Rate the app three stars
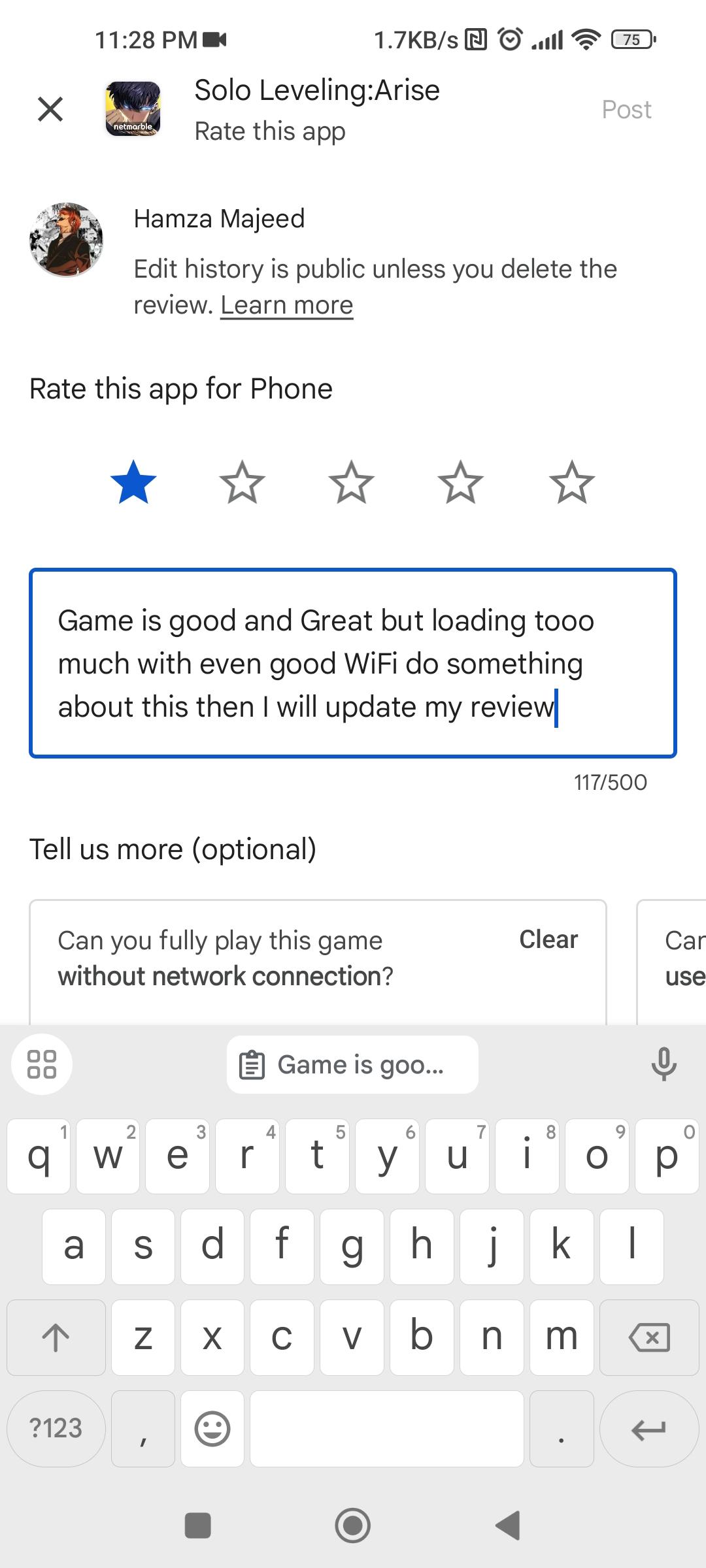706x1568 pixels. pos(352,483)
